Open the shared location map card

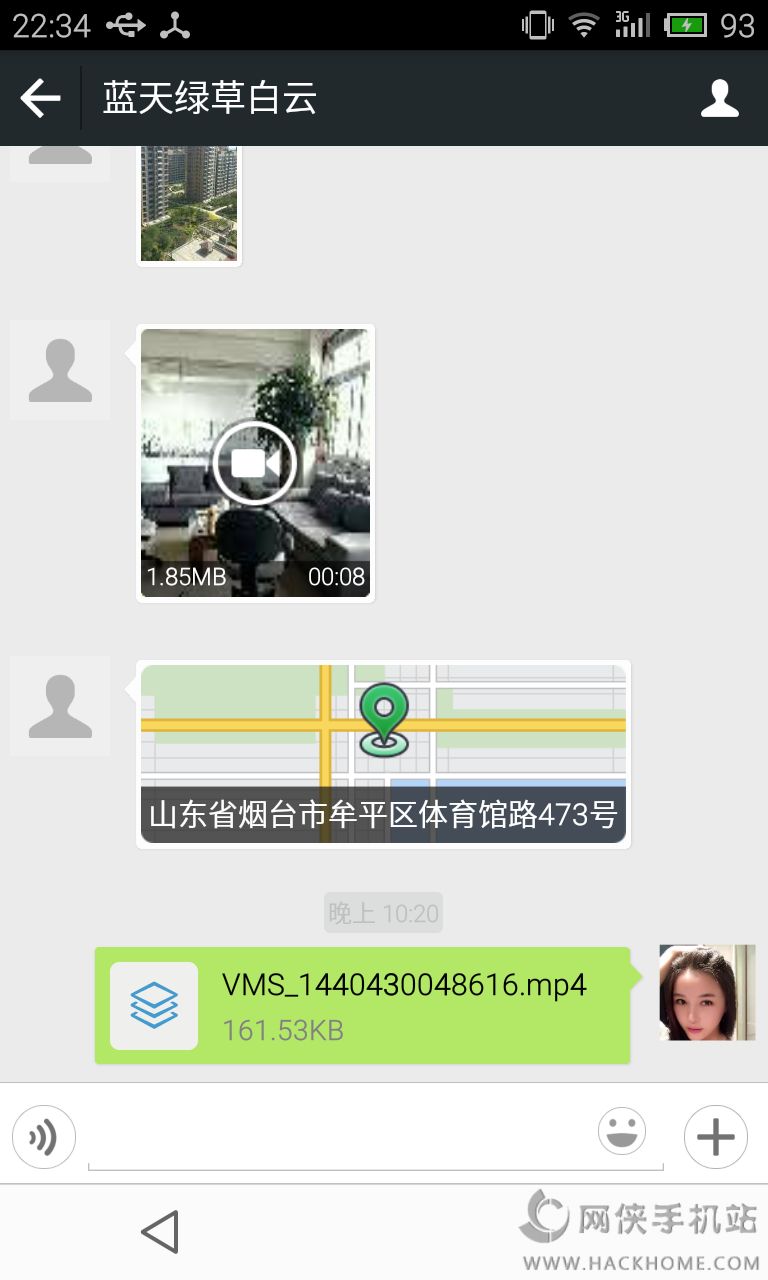[383, 754]
